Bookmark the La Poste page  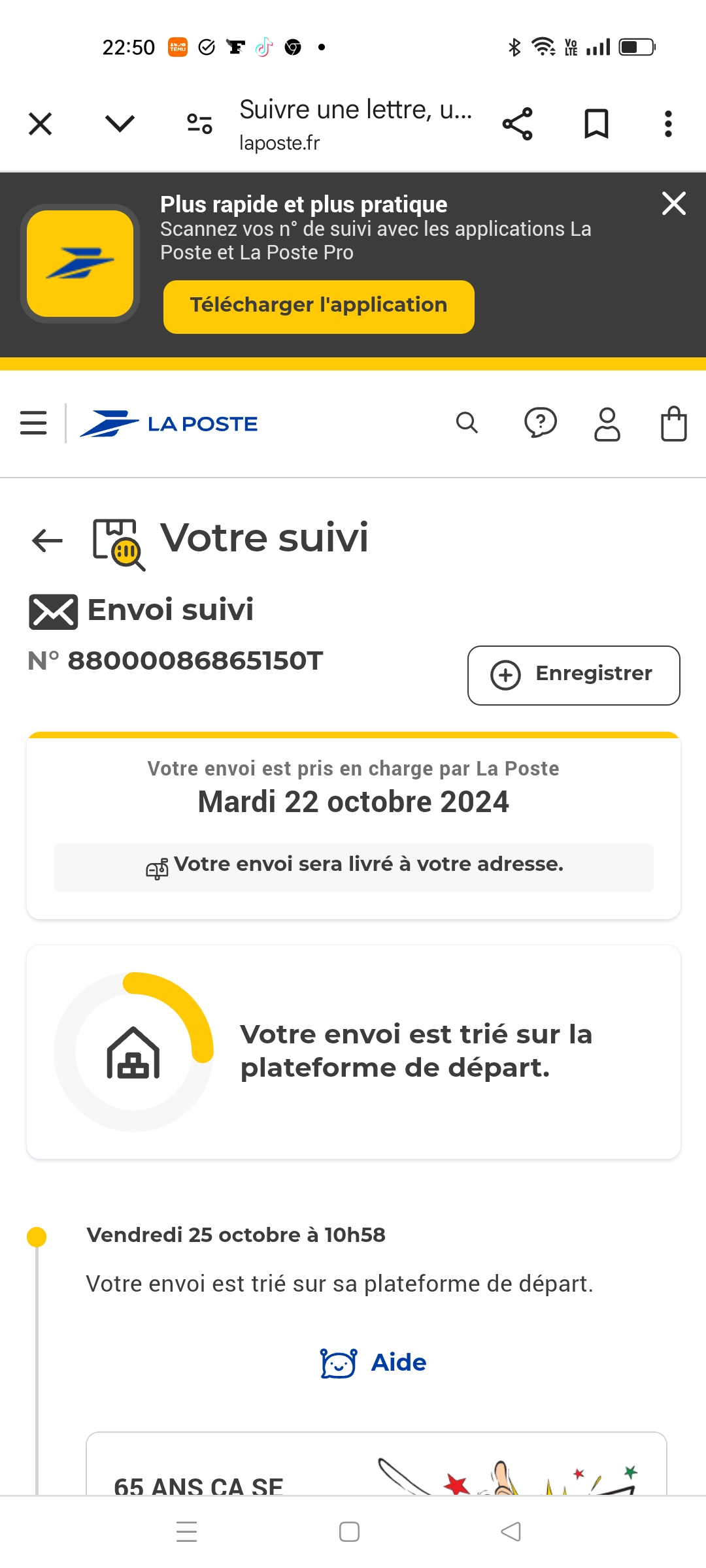(x=596, y=124)
